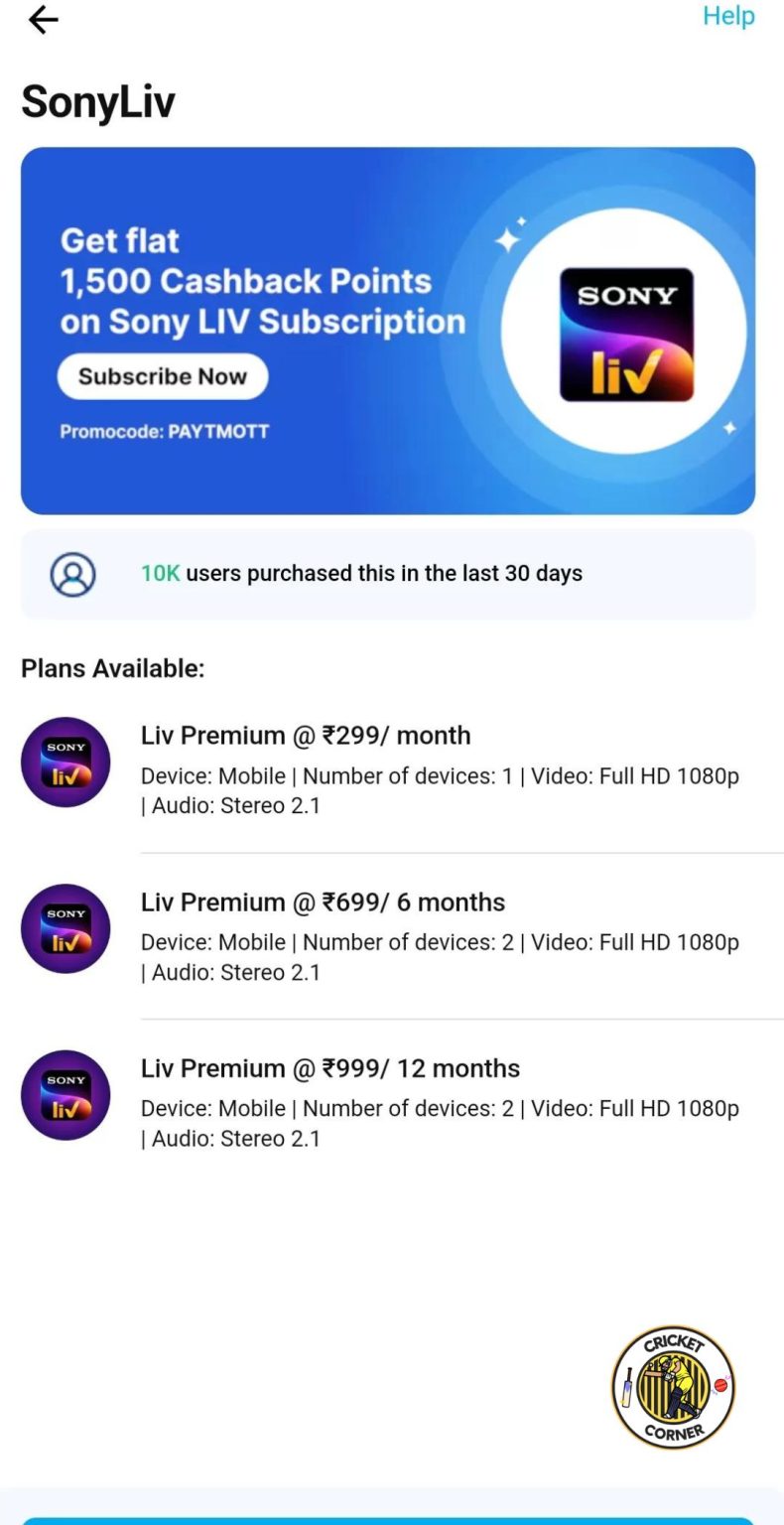Click the 10K green highlighted text
Image resolution: width=784 pixels, height=1525 pixels.
[x=159, y=573]
